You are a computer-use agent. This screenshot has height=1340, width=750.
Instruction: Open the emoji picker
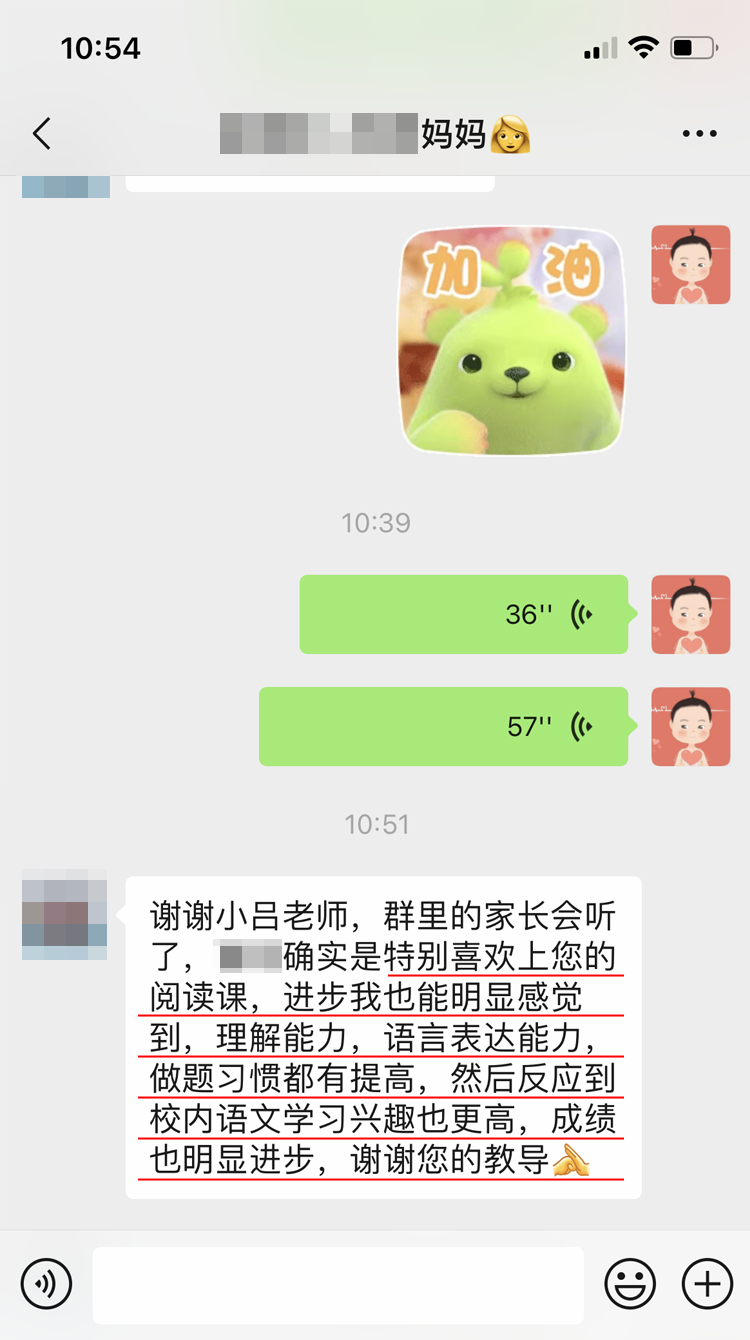tap(630, 1283)
